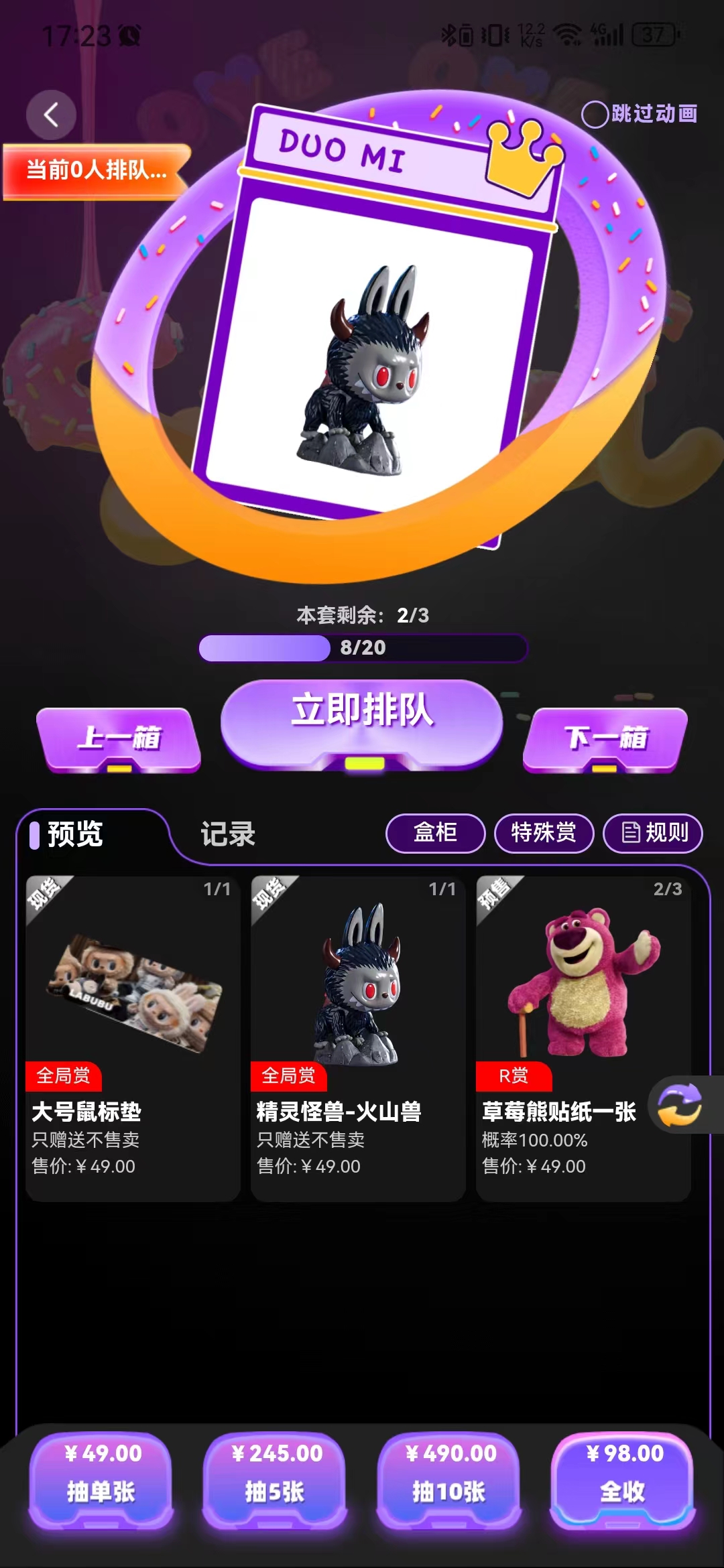Switch to the 记录 tab
The height and width of the screenshot is (1568, 724).
(x=228, y=834)
